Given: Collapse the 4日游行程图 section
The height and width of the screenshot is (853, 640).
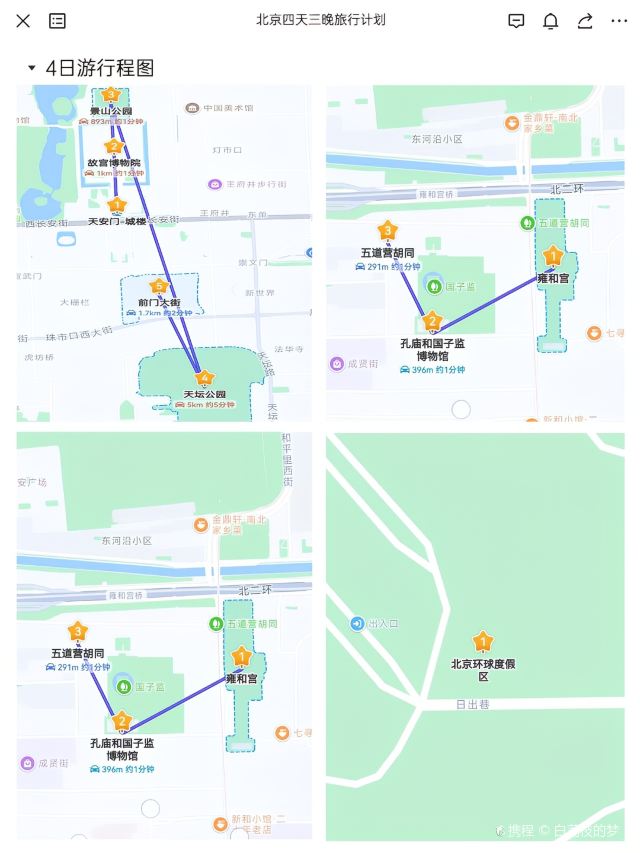Looking at the screenshot, I should tap(32, 69).
